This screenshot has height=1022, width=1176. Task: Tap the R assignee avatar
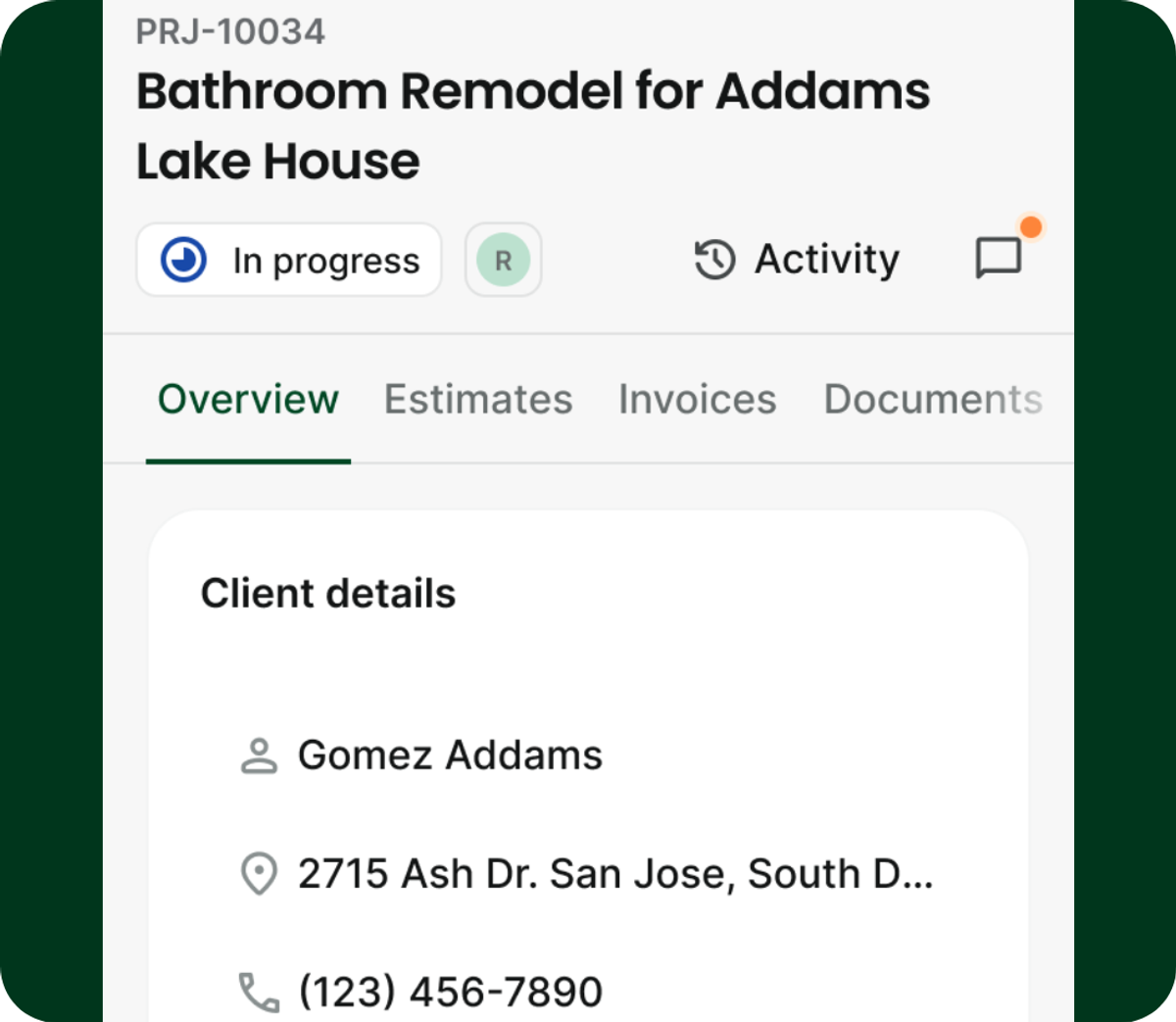pos(504,261)
